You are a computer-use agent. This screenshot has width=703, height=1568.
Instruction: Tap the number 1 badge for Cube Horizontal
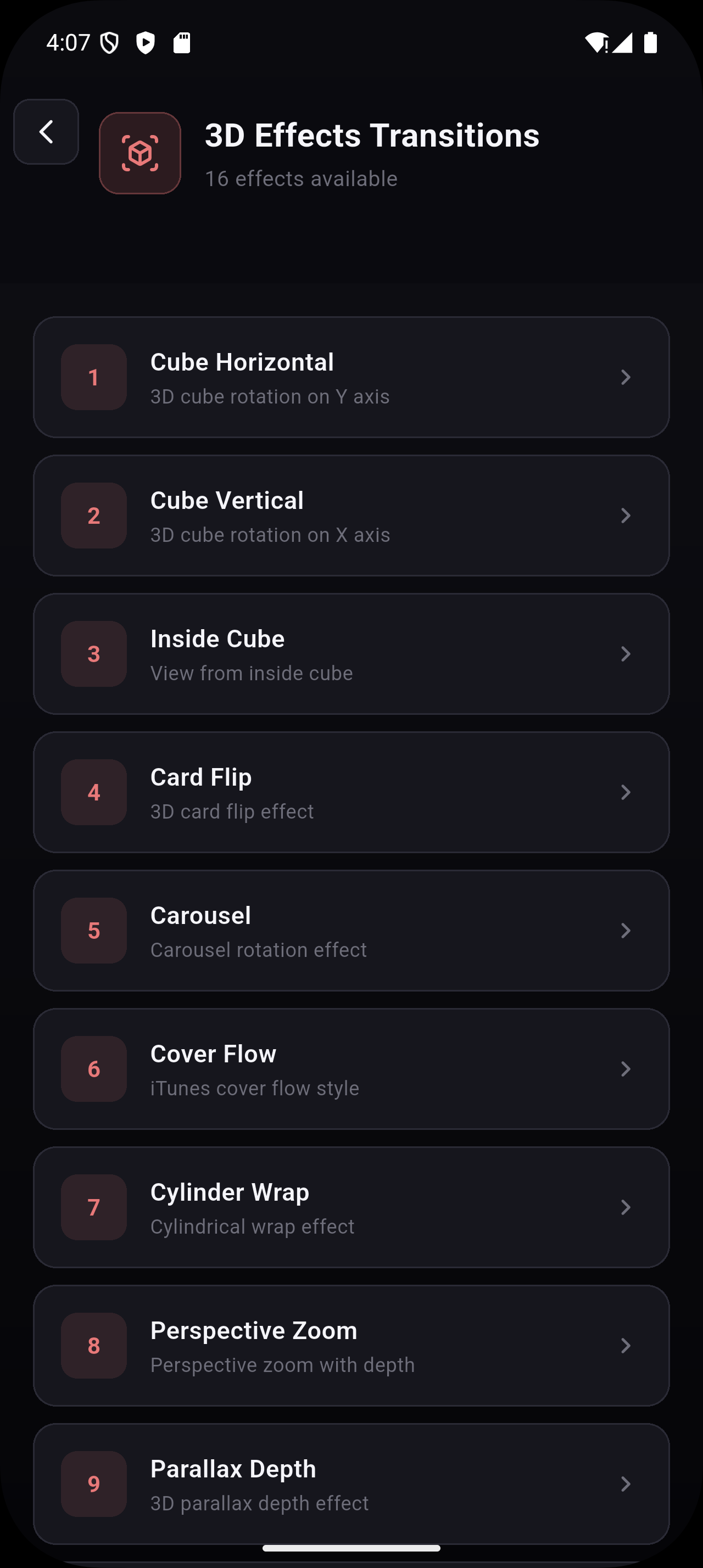[x=93, y=377]
